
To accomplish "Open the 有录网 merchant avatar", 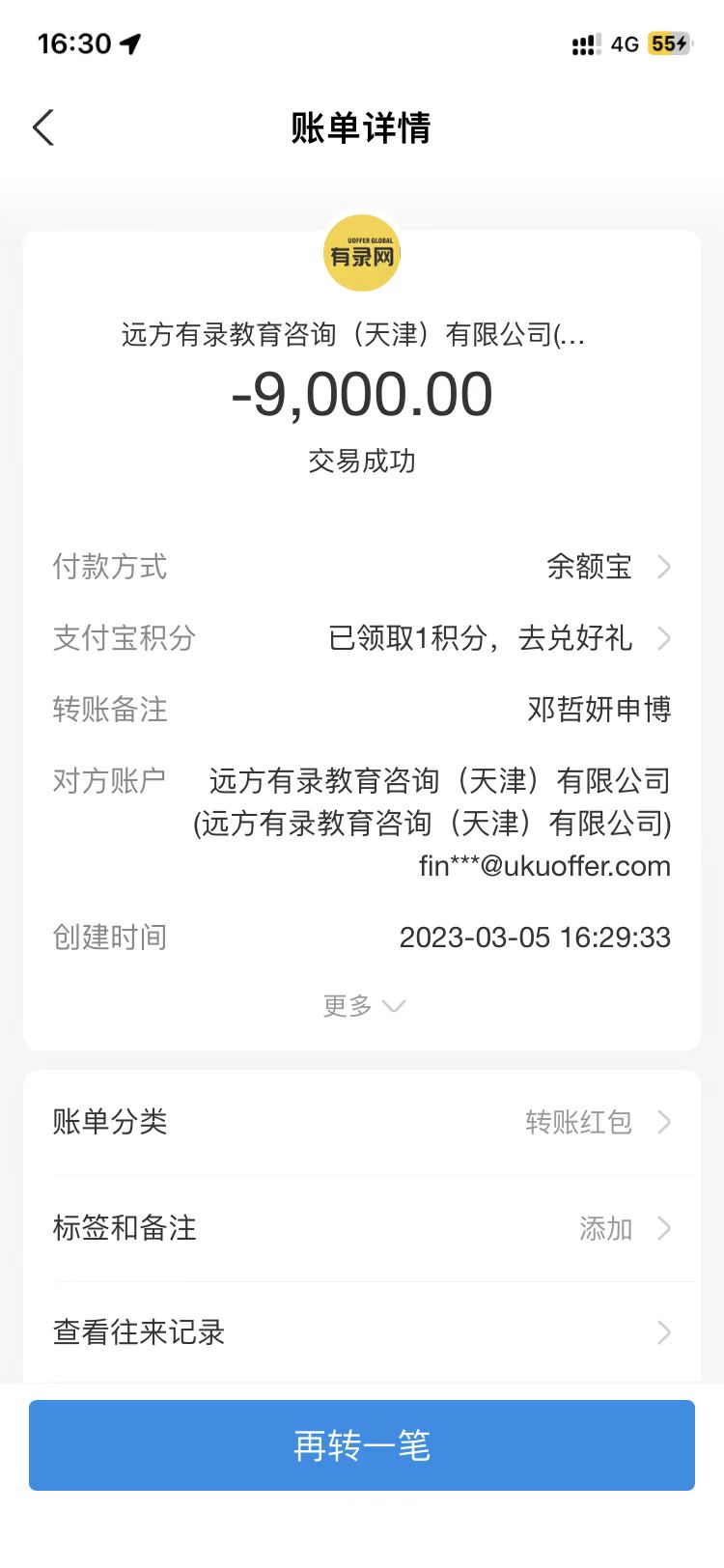I will tap(362, 254).
